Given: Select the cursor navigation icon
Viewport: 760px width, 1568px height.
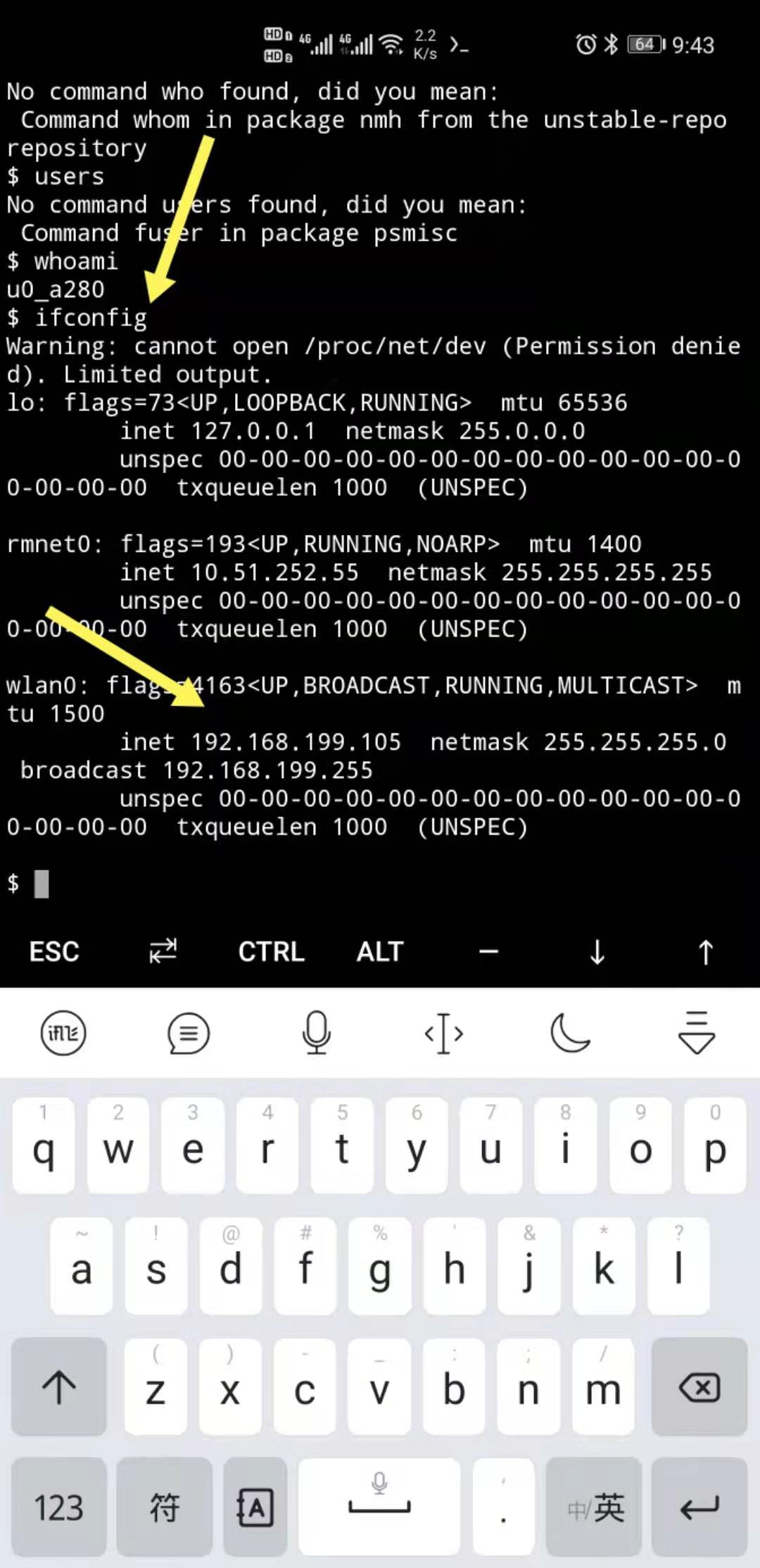Looking at the screenshot, I should [x=443, y=1032].
